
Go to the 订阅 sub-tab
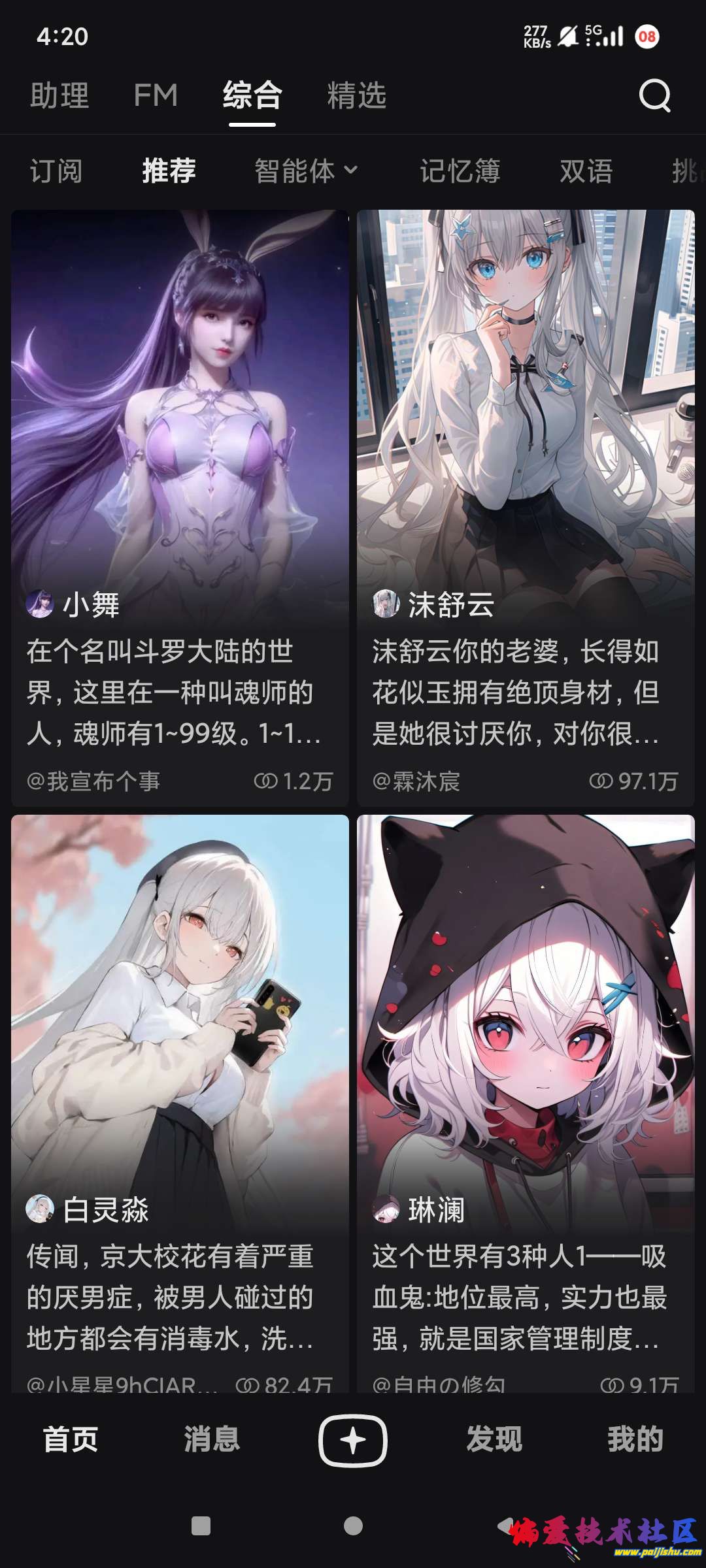pos(56,171)
